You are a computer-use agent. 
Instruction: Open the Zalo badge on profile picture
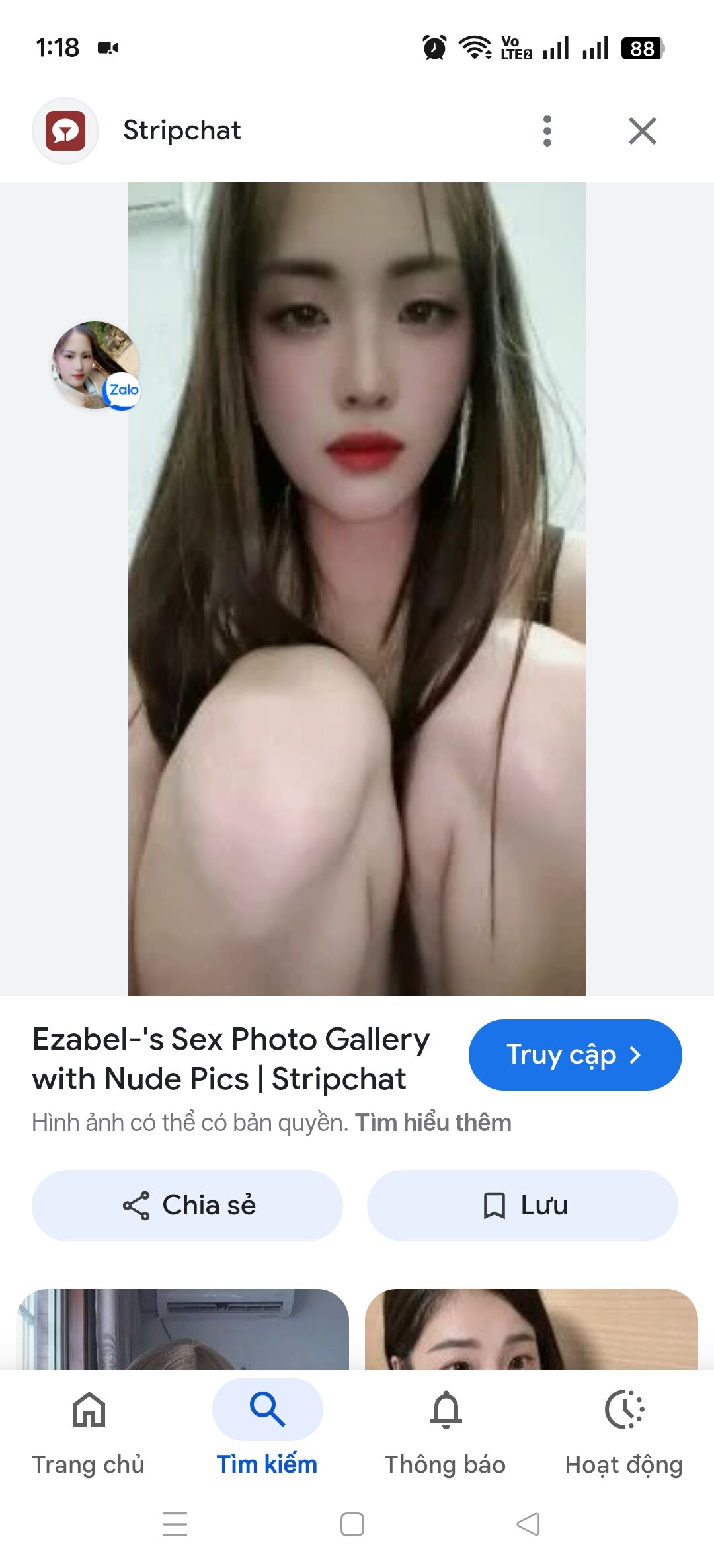tap(122, 390)
